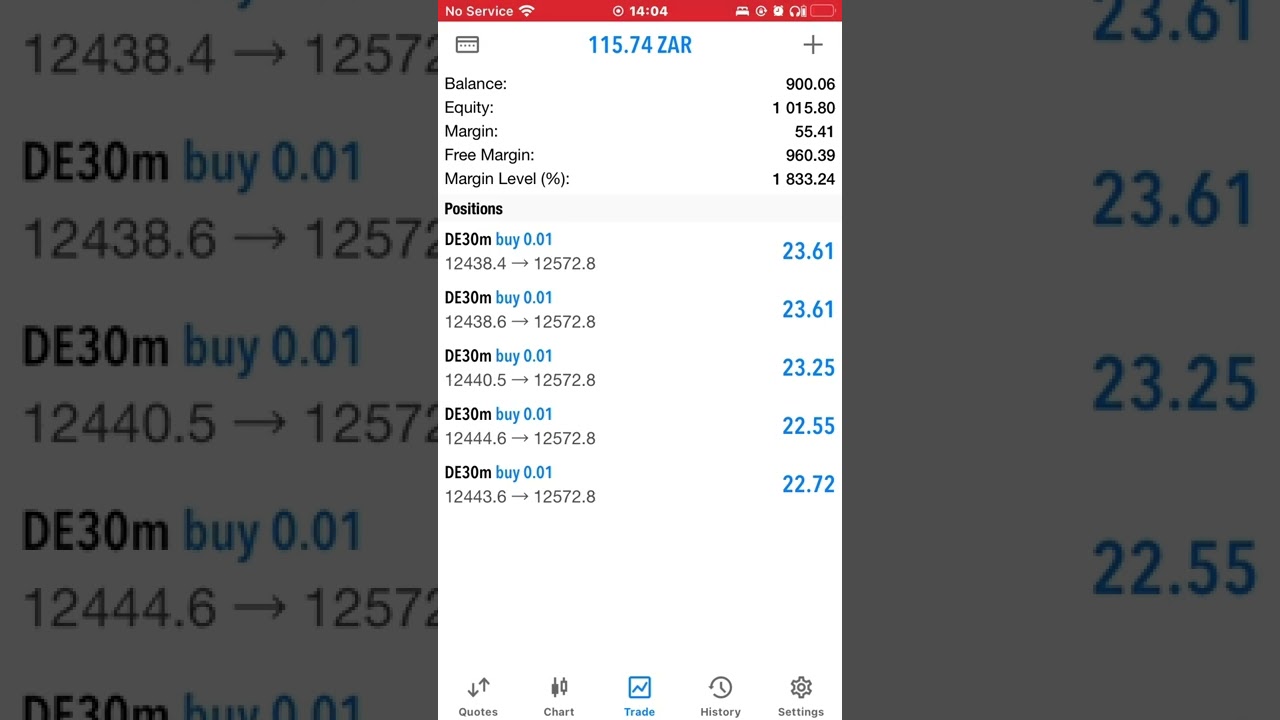Screen dimensions: 1280x720
Task: Go to the Chart tab
Action: [x=559, y=696]
